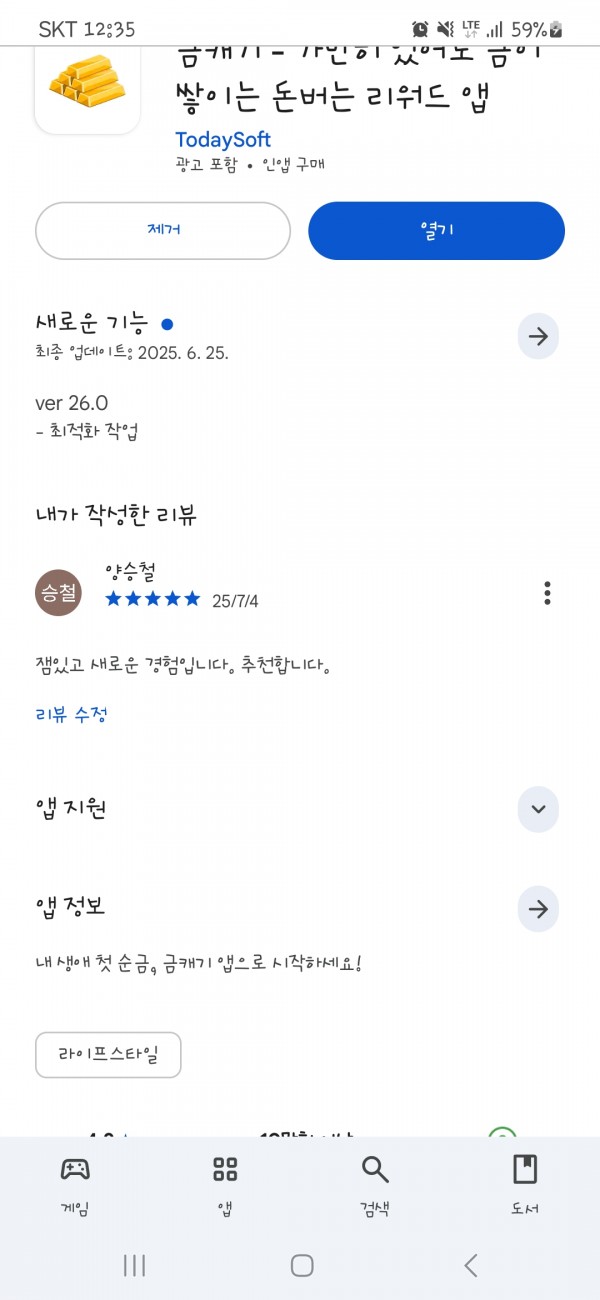Open the app with 열기 button
Viewport: 600px width, 1300px height.
coord(436,230)
